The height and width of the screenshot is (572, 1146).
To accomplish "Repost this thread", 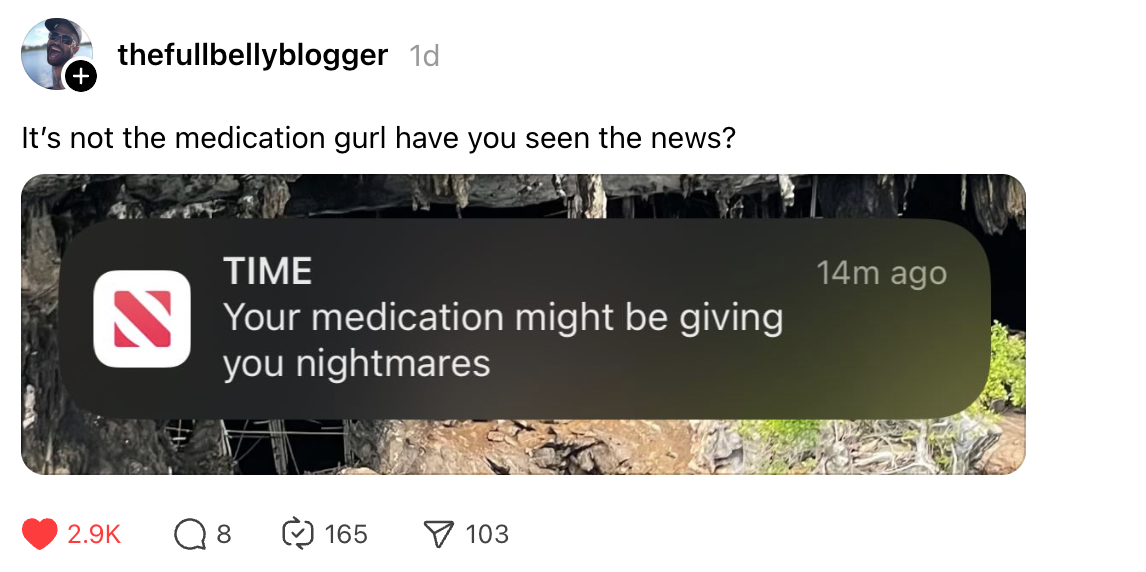I will [298, 535].
